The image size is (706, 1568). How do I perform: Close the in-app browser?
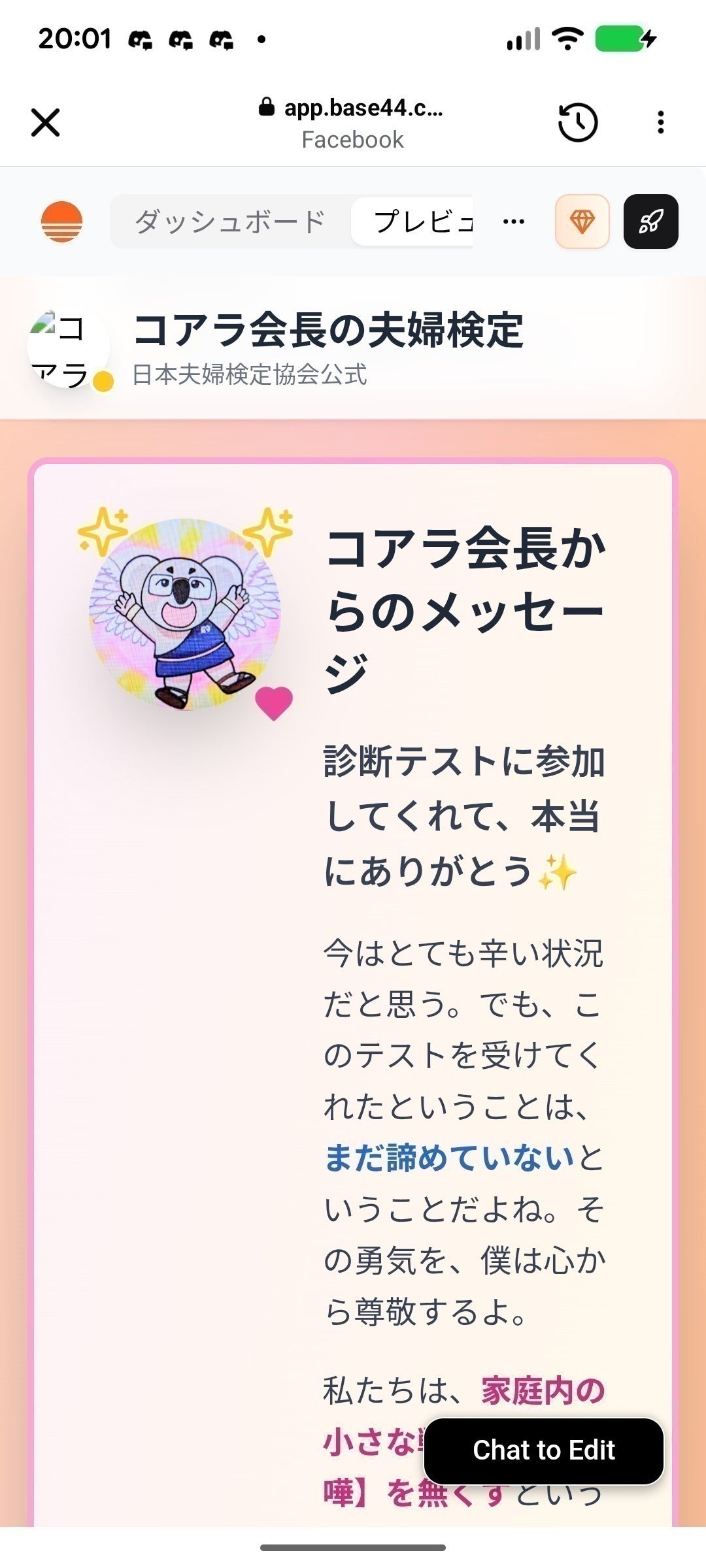(45, 122)
